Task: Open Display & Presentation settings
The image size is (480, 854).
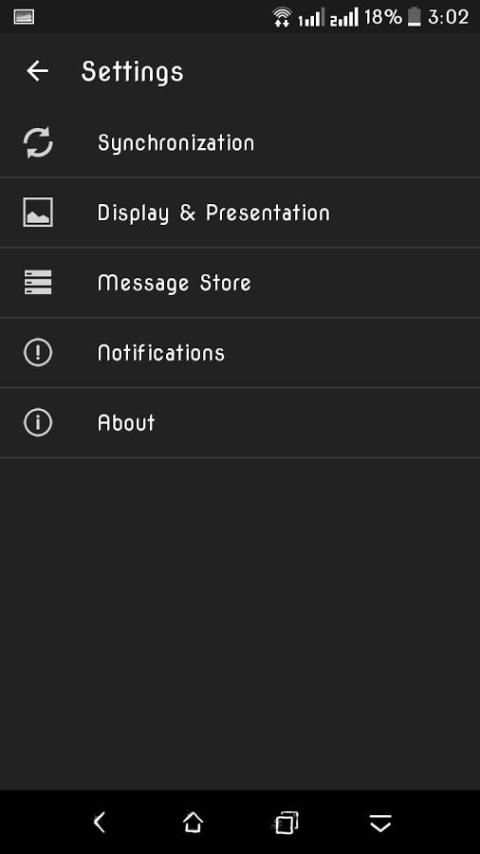Action: (x=240, y=213)
